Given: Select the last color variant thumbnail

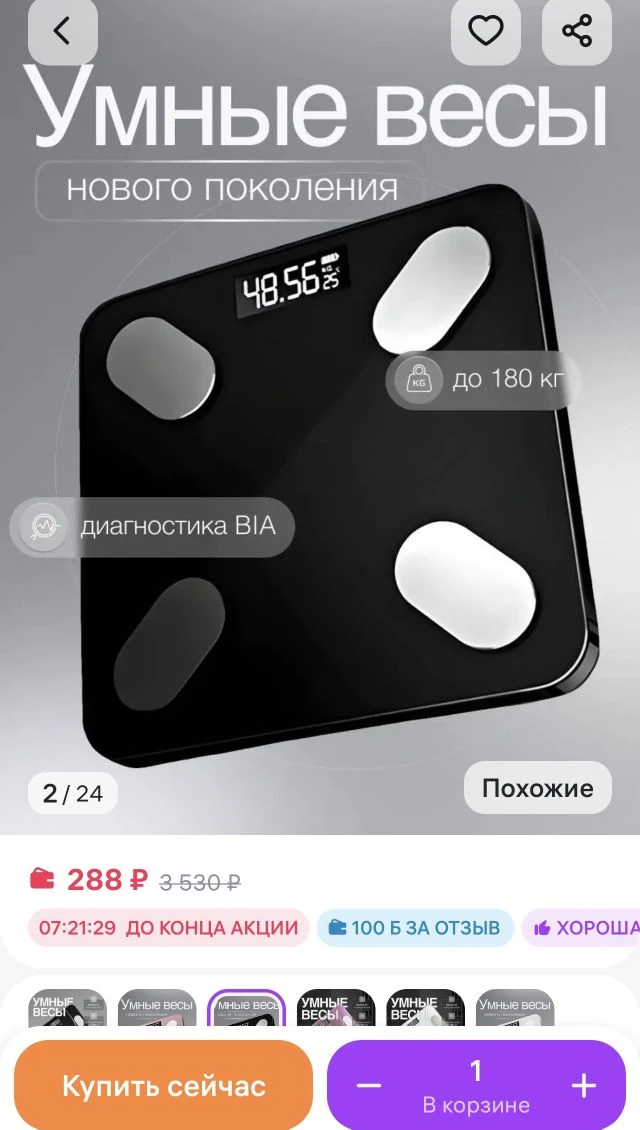Looking at the screenshot, I should click(x=514, y=1010).
